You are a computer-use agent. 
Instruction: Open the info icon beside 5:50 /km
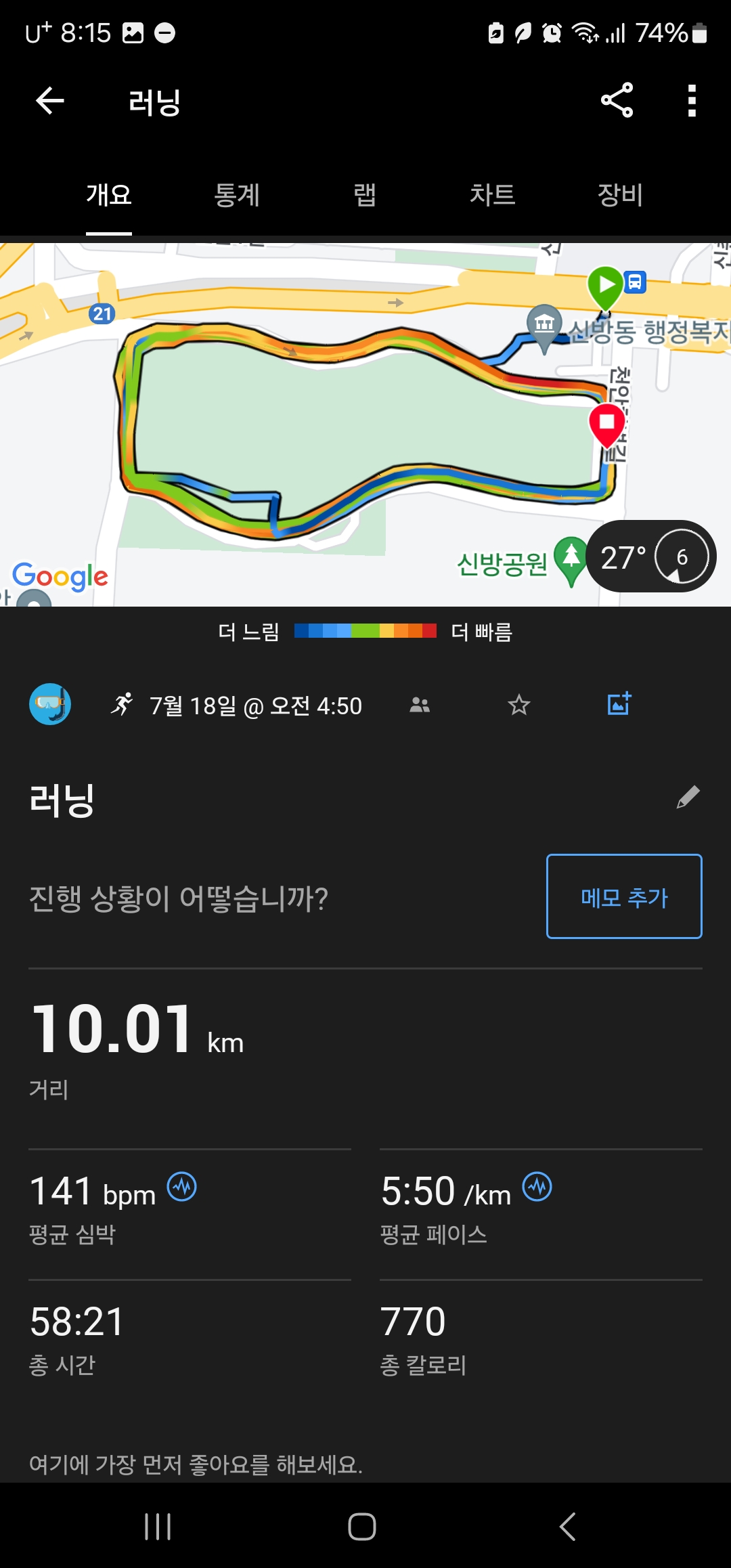tap(537, 1187)
